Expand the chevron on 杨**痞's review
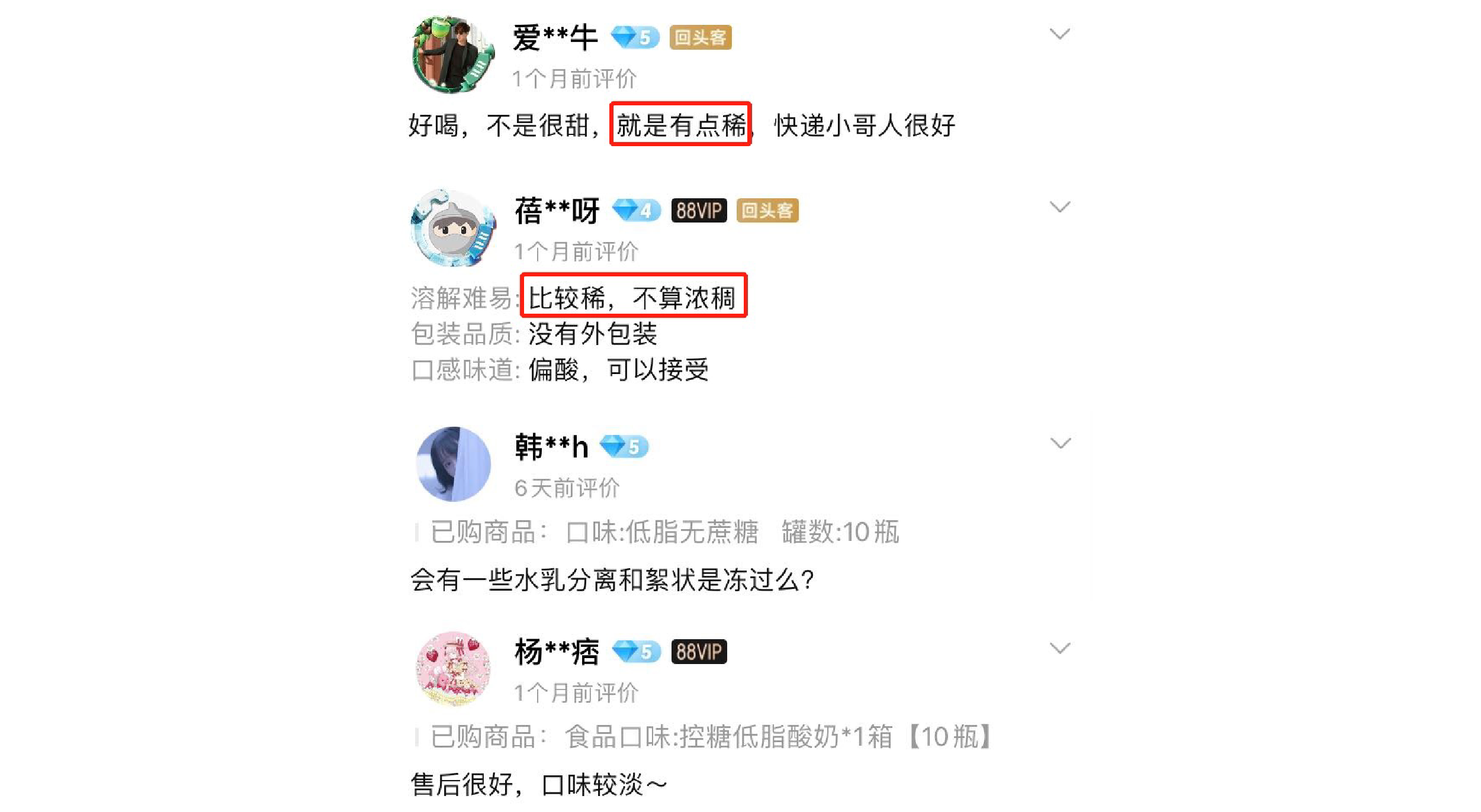The image size is (1481, 812). pos(1059,648)
